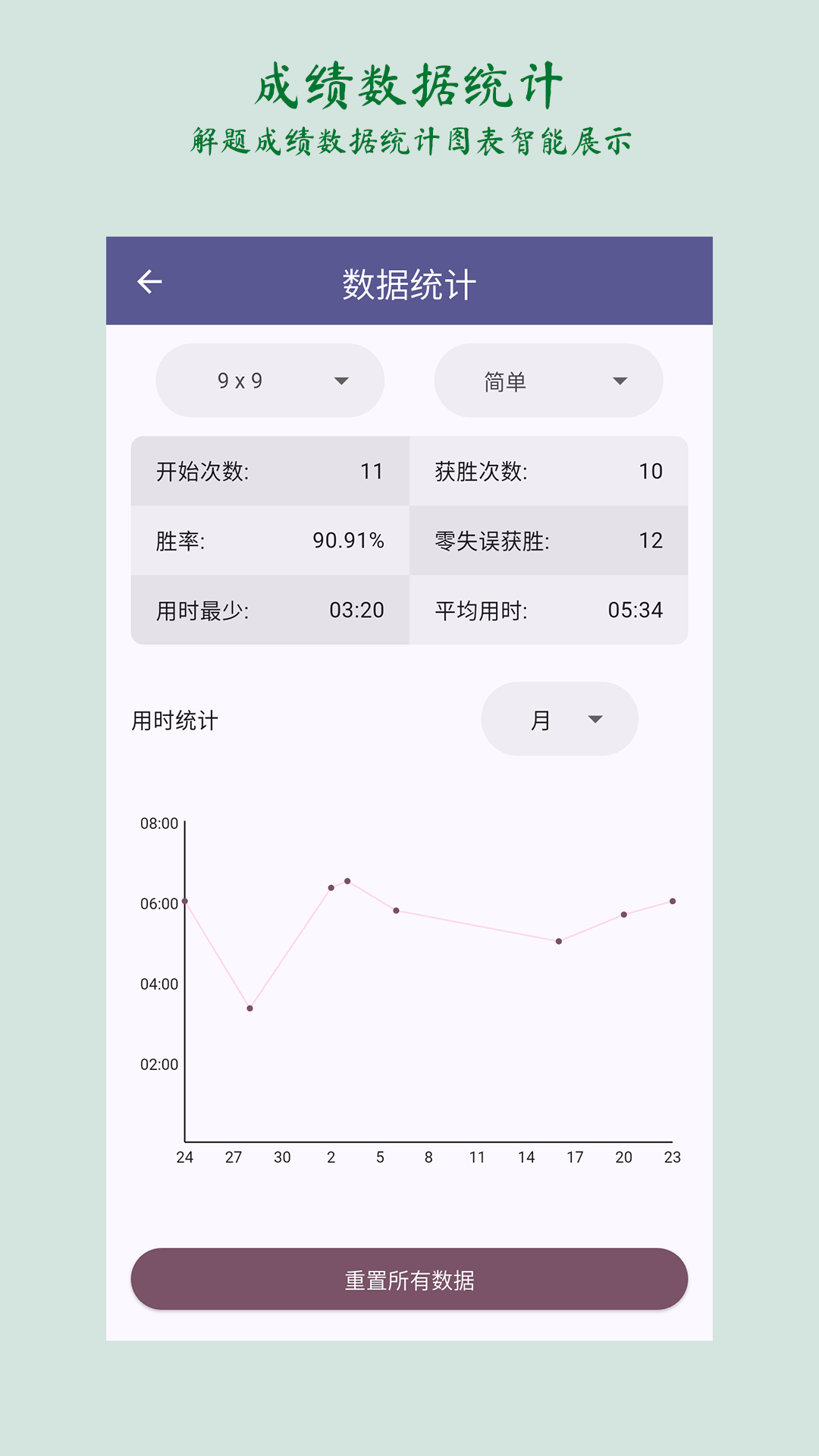Open the 月 time period dropdown
819x1456 pixels.
point(559,719)
